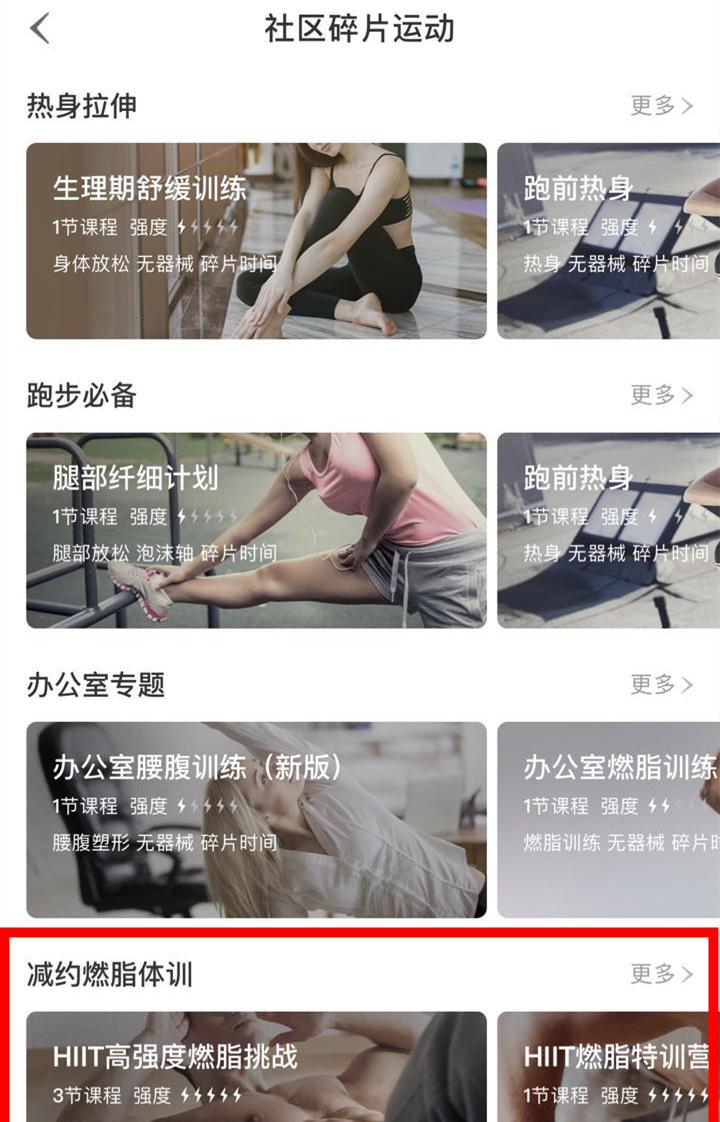This screenshot has height=1122, width=720.
Task: Open the 腿部纤细计划 course card
Action: [256, 530]
